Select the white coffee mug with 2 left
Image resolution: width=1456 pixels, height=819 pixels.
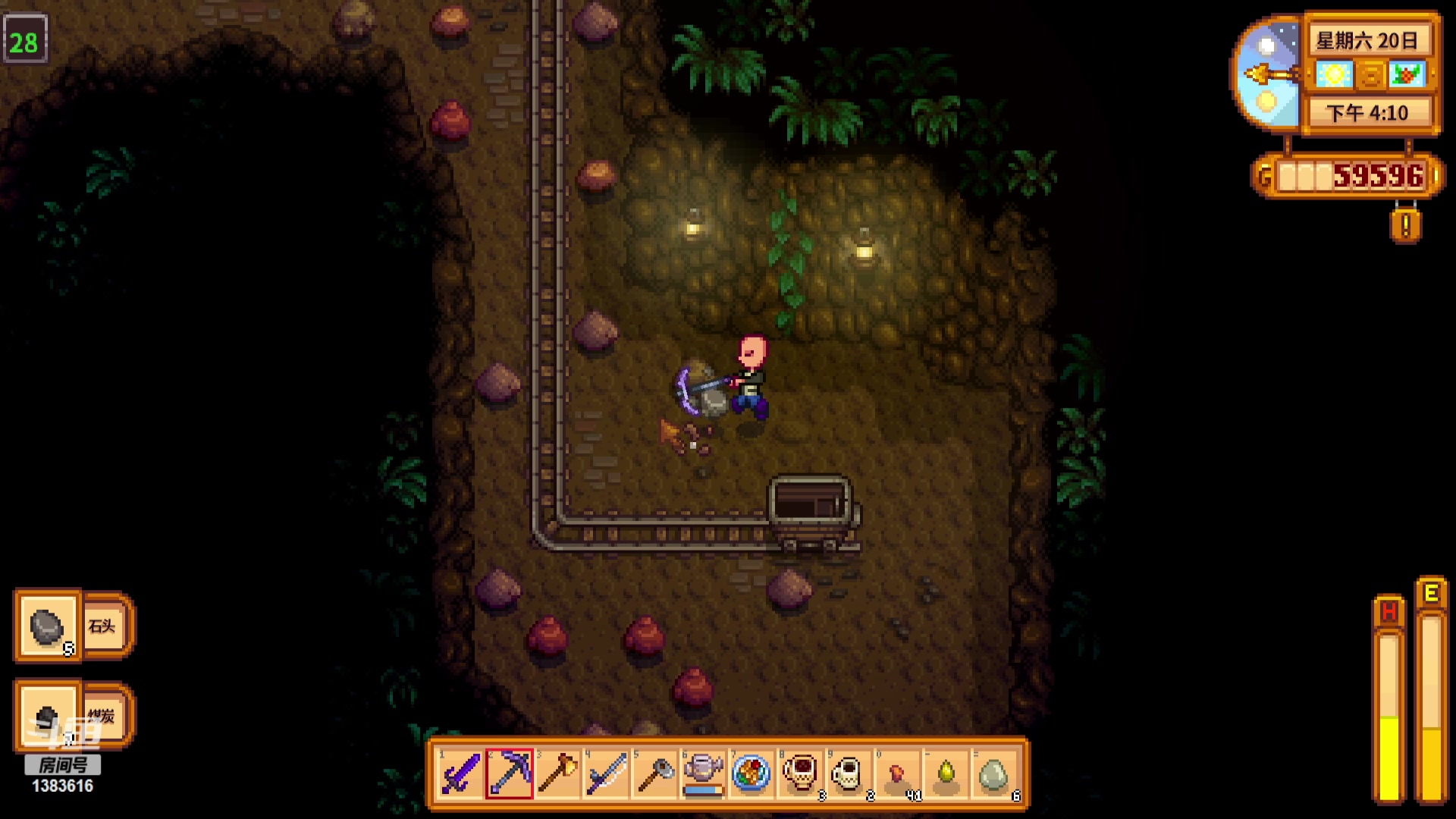(x=849, y=773)
